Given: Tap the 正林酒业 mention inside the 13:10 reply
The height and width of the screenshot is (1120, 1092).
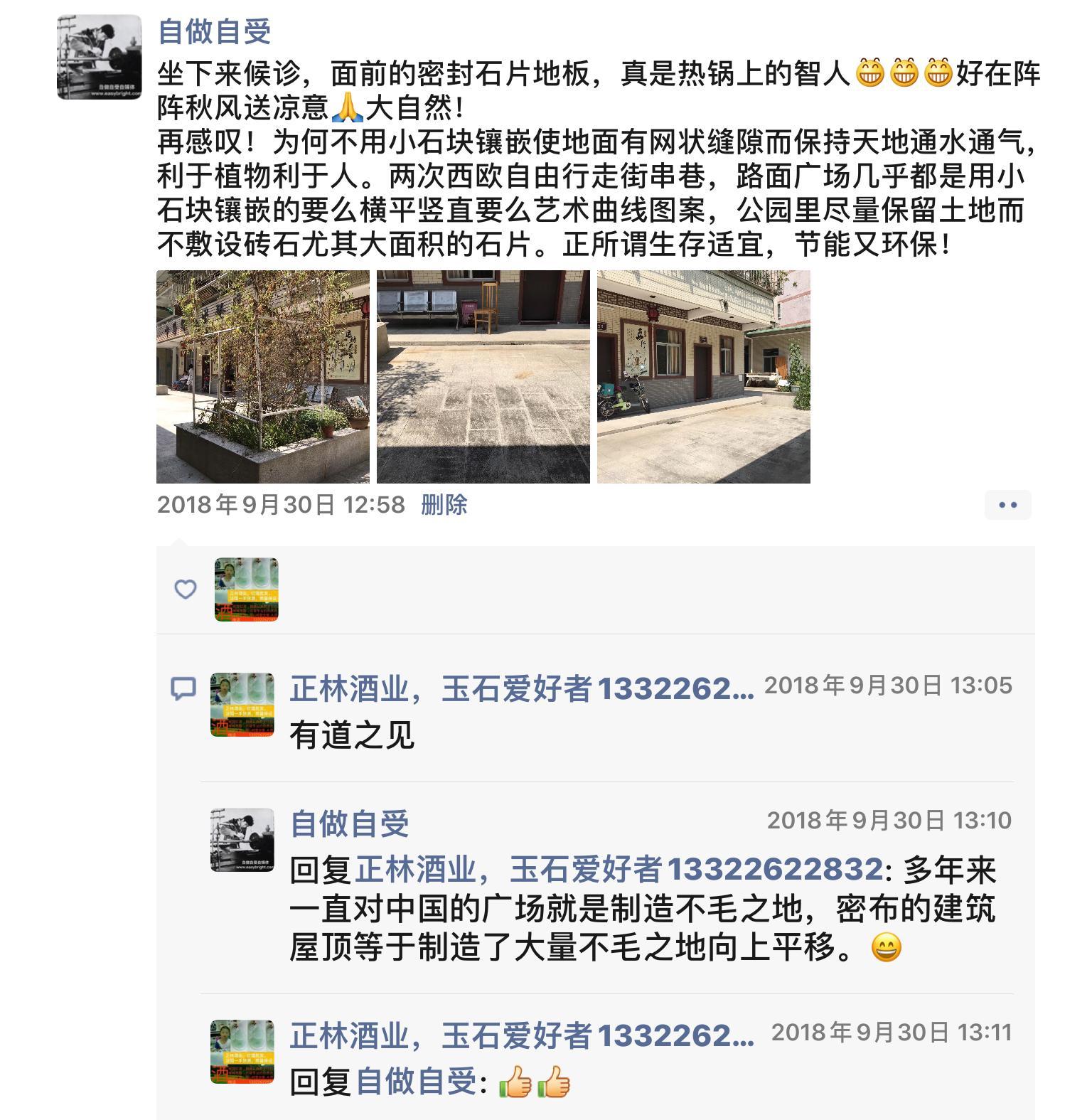Looking at the screenshot, I should point(619,869).
